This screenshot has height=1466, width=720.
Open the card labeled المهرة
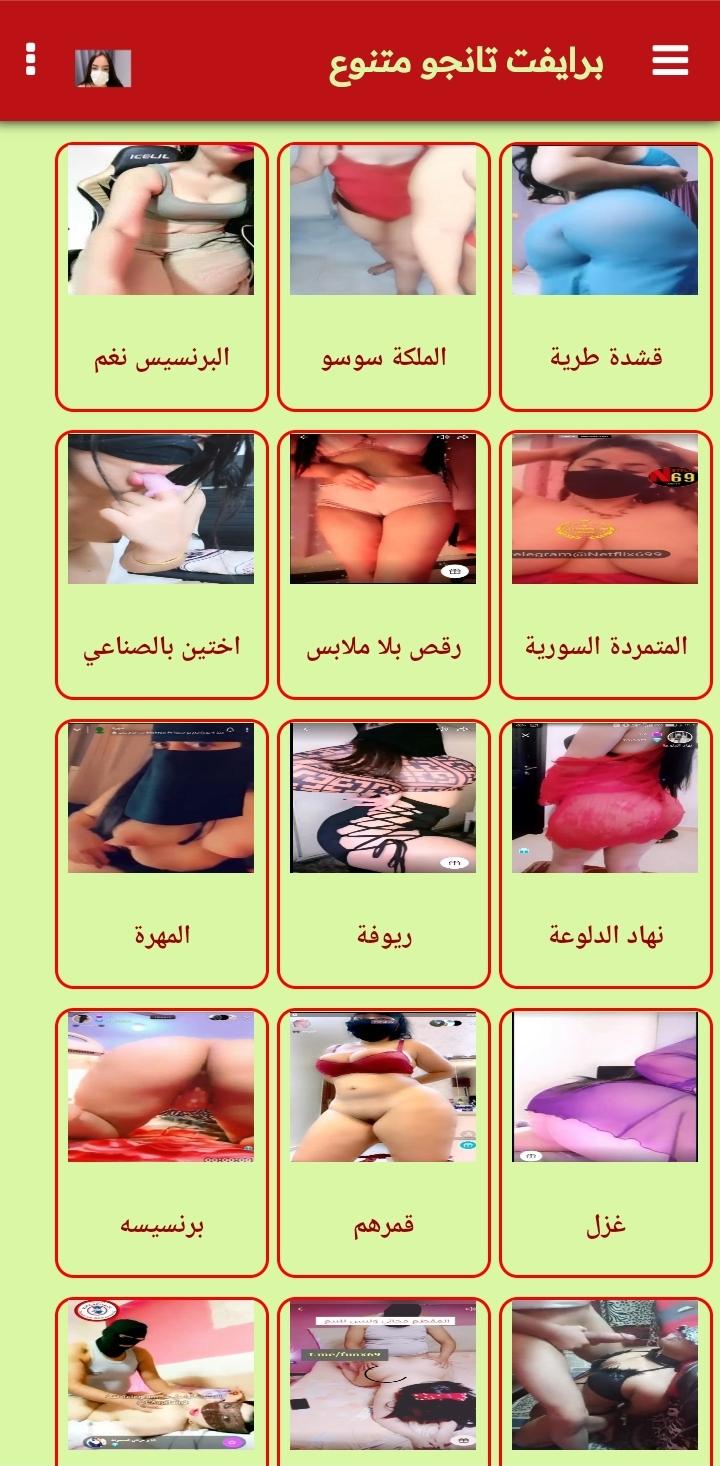pyautogui.click(x=162, y=854)
